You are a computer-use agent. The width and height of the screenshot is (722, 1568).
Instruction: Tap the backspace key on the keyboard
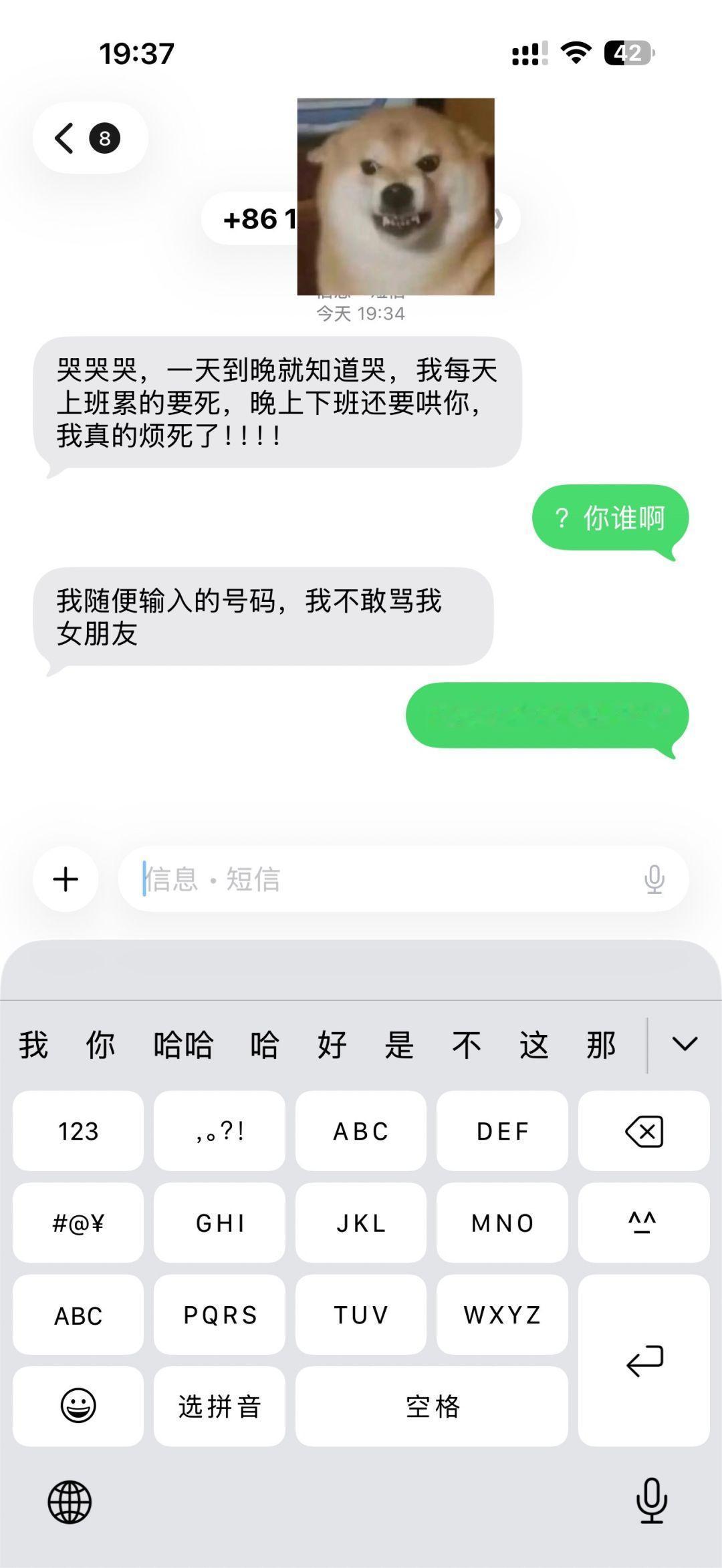coord(644,1130)
